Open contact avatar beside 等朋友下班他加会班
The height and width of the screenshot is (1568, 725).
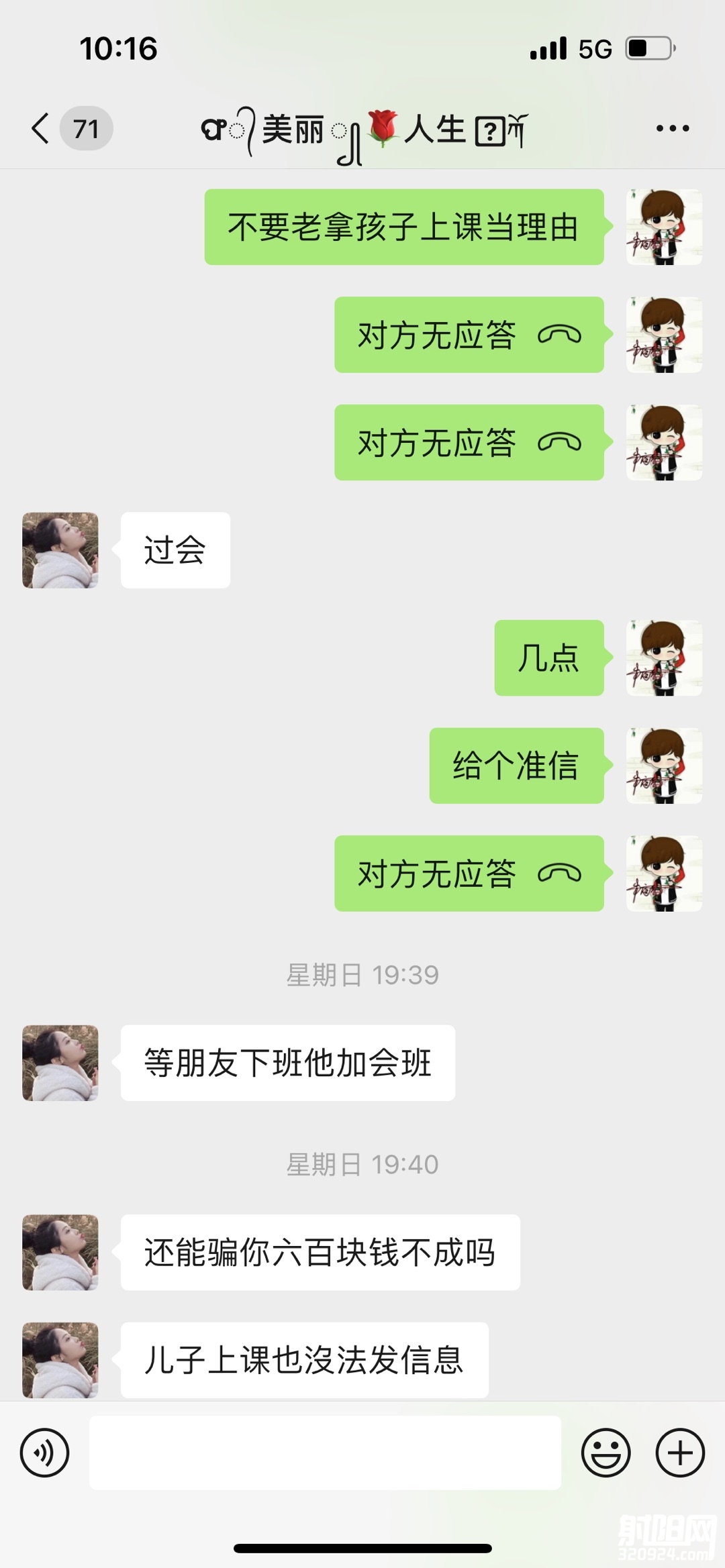pyautogui.click(x=60, y=1063)
